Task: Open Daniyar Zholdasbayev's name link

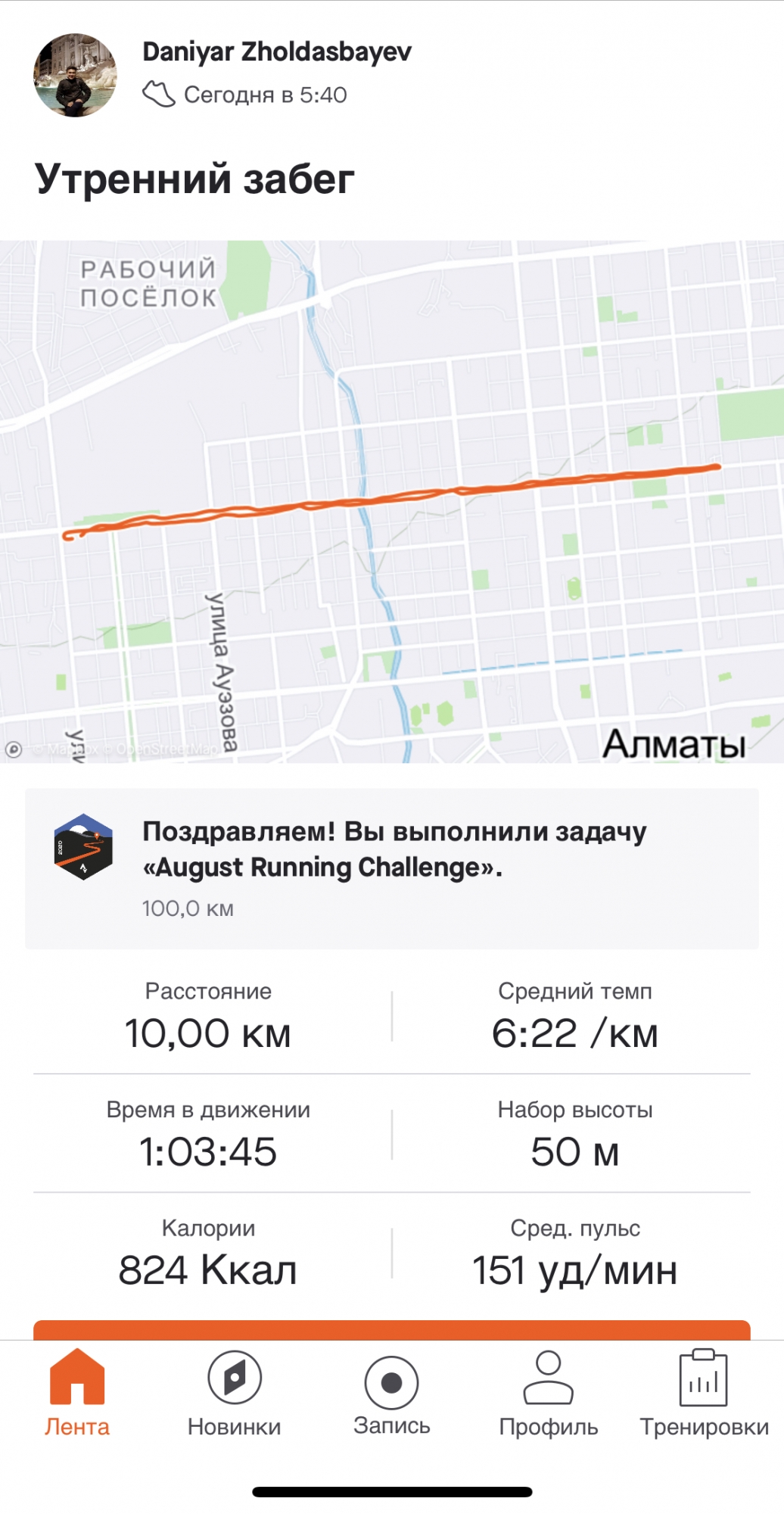Action: 277,52
